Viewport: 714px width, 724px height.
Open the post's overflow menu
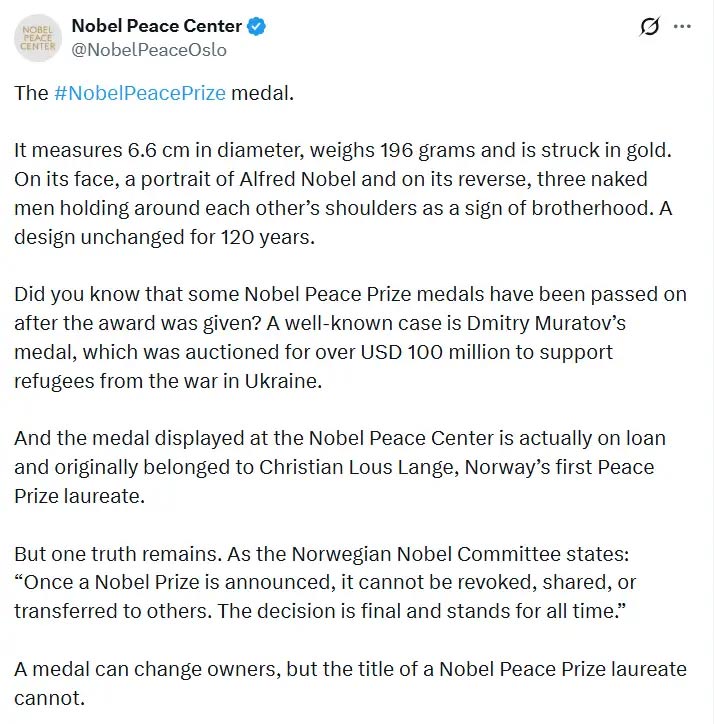tap(683, 27)
